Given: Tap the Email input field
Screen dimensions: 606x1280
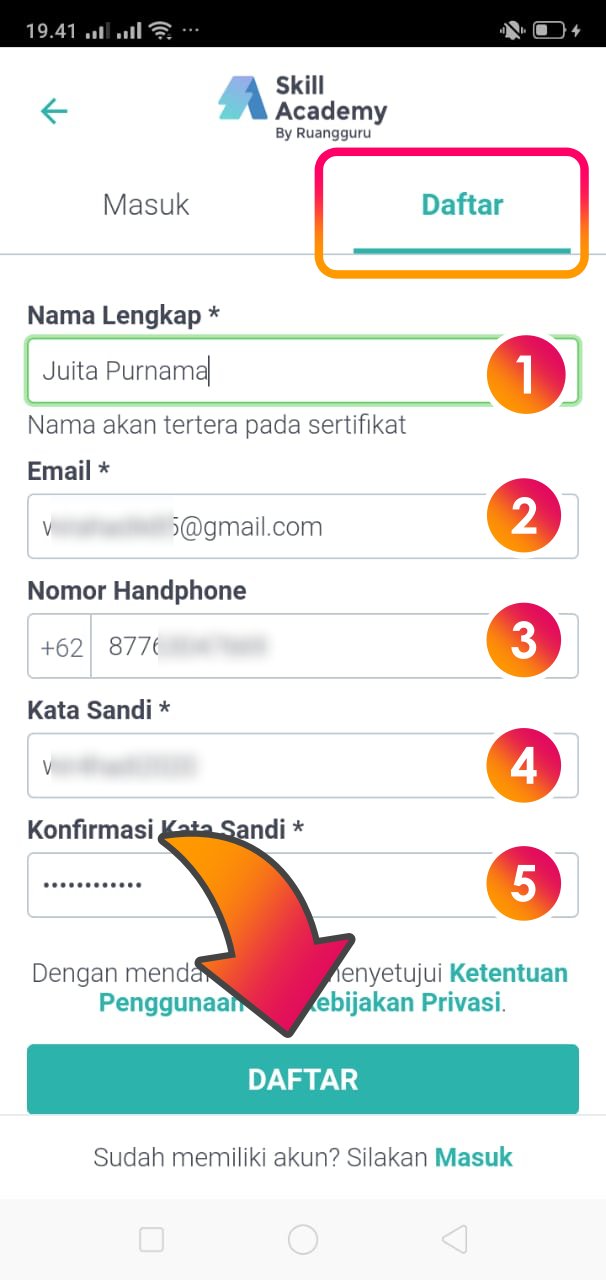Looking at the screenshot, I should 250,526.
